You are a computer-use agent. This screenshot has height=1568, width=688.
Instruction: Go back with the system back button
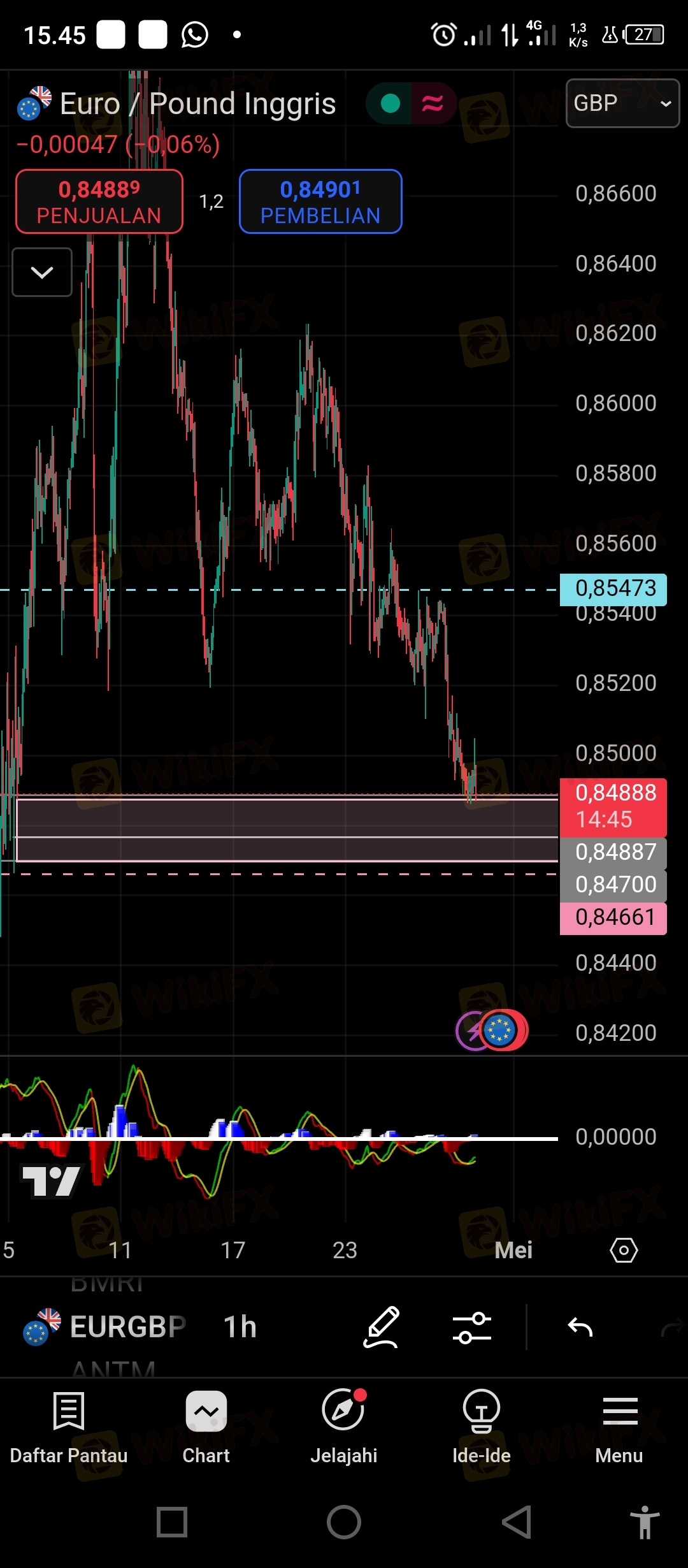click(x=517, y=1522)
